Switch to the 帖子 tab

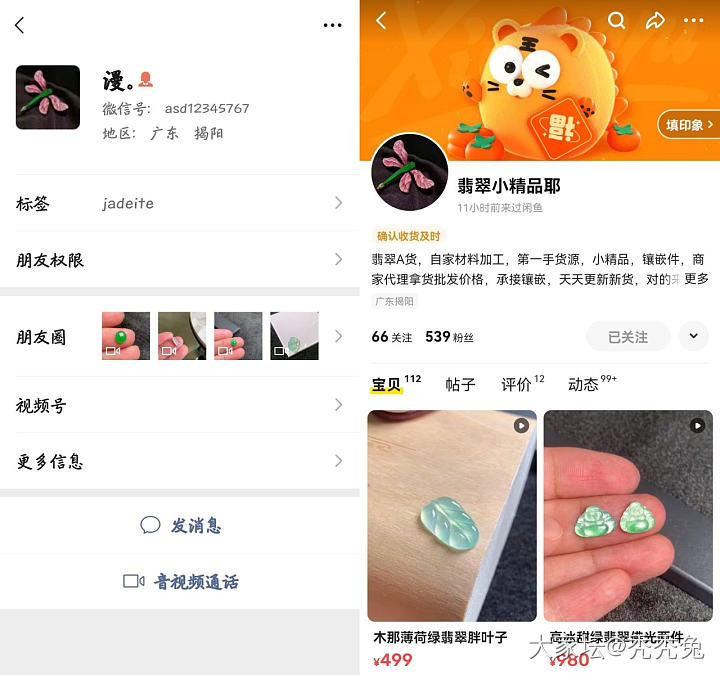point(460,384)
